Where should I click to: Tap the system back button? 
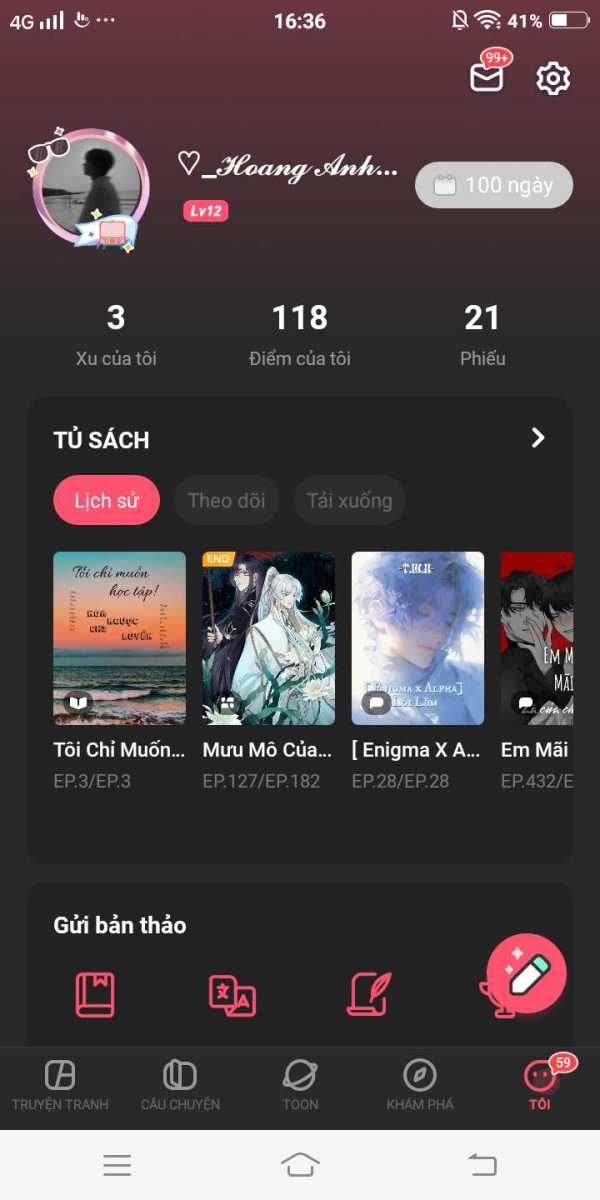[482, 1164]
